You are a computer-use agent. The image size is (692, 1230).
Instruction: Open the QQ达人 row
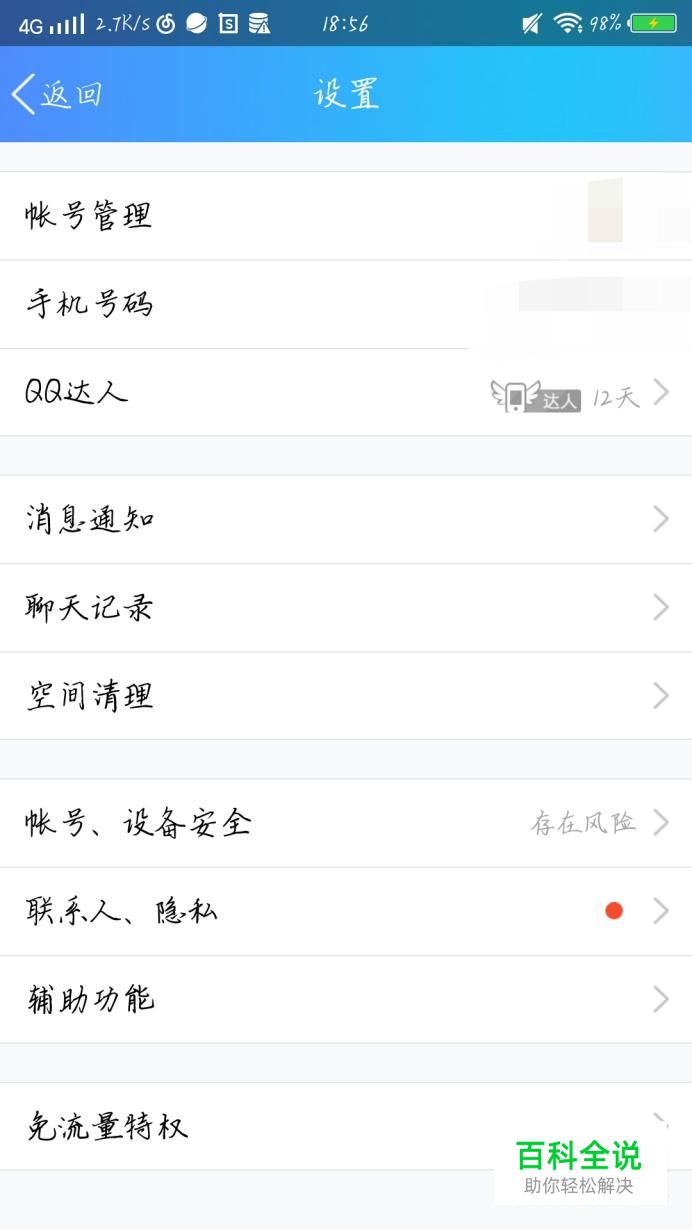pos(346,392)
